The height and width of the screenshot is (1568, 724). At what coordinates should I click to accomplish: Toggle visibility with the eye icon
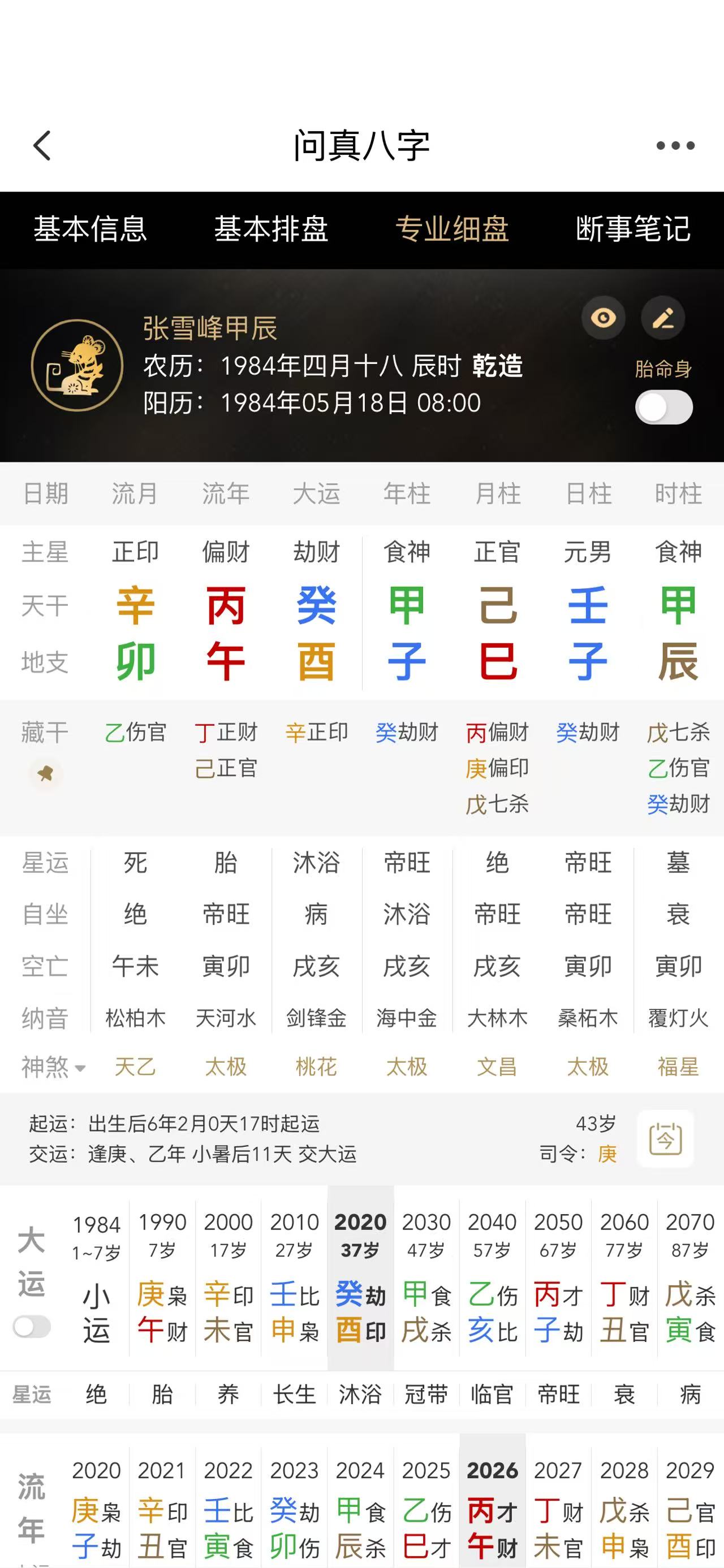[x=604, y=318]
